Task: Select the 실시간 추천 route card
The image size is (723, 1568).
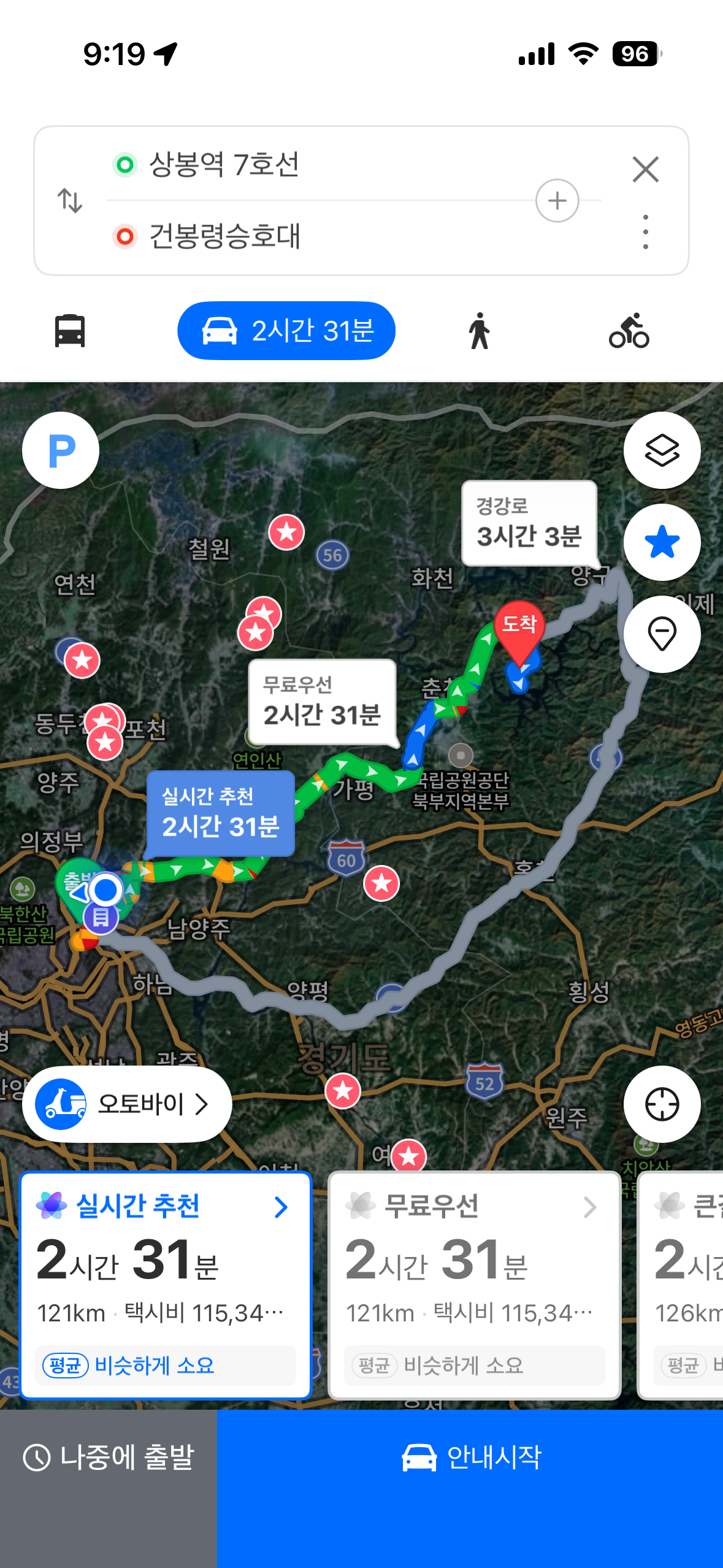Action: pyautogui.click(x=166, y=1285)
